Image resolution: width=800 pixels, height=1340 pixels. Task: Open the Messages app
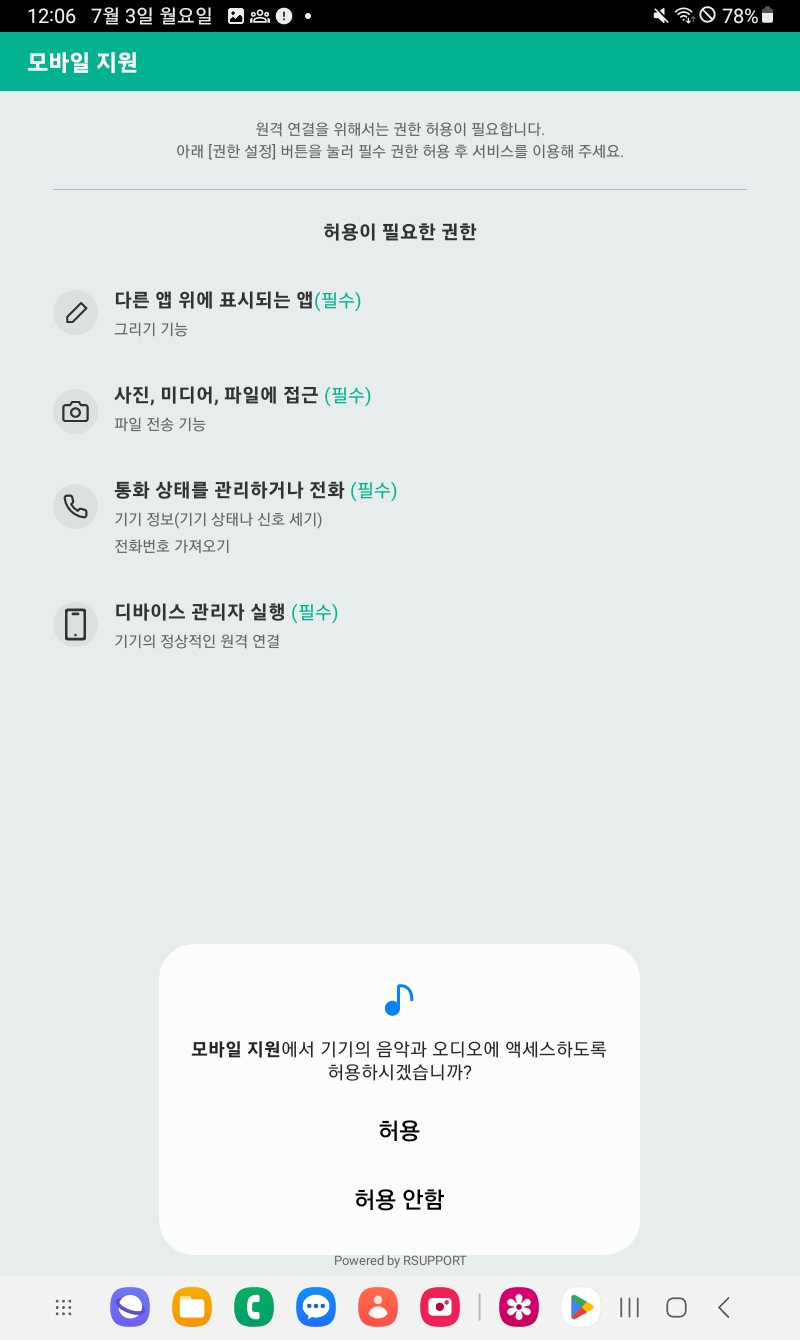tap(316, 1307)
